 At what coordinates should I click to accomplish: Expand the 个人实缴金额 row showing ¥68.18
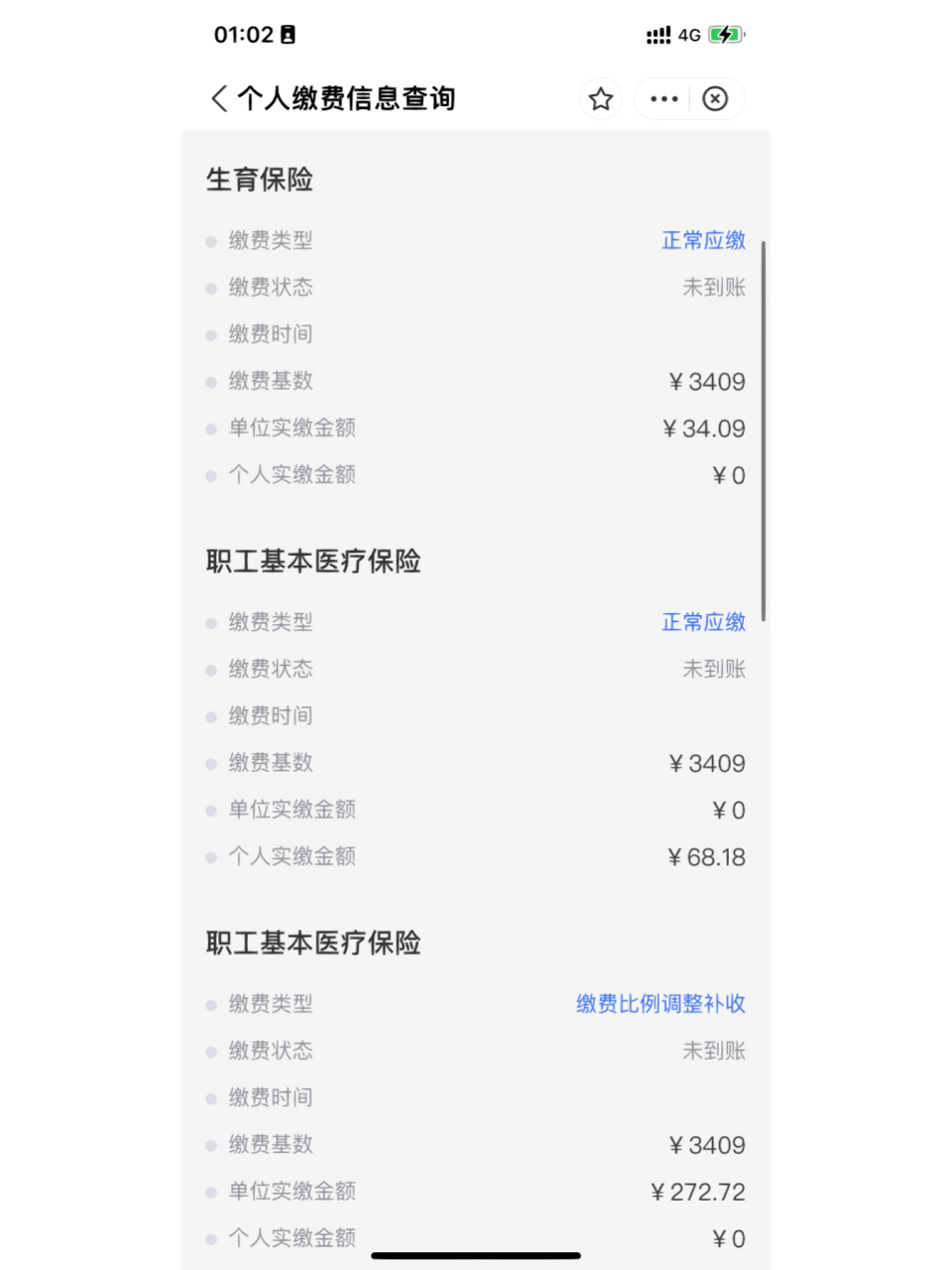(x=476, y=856)
